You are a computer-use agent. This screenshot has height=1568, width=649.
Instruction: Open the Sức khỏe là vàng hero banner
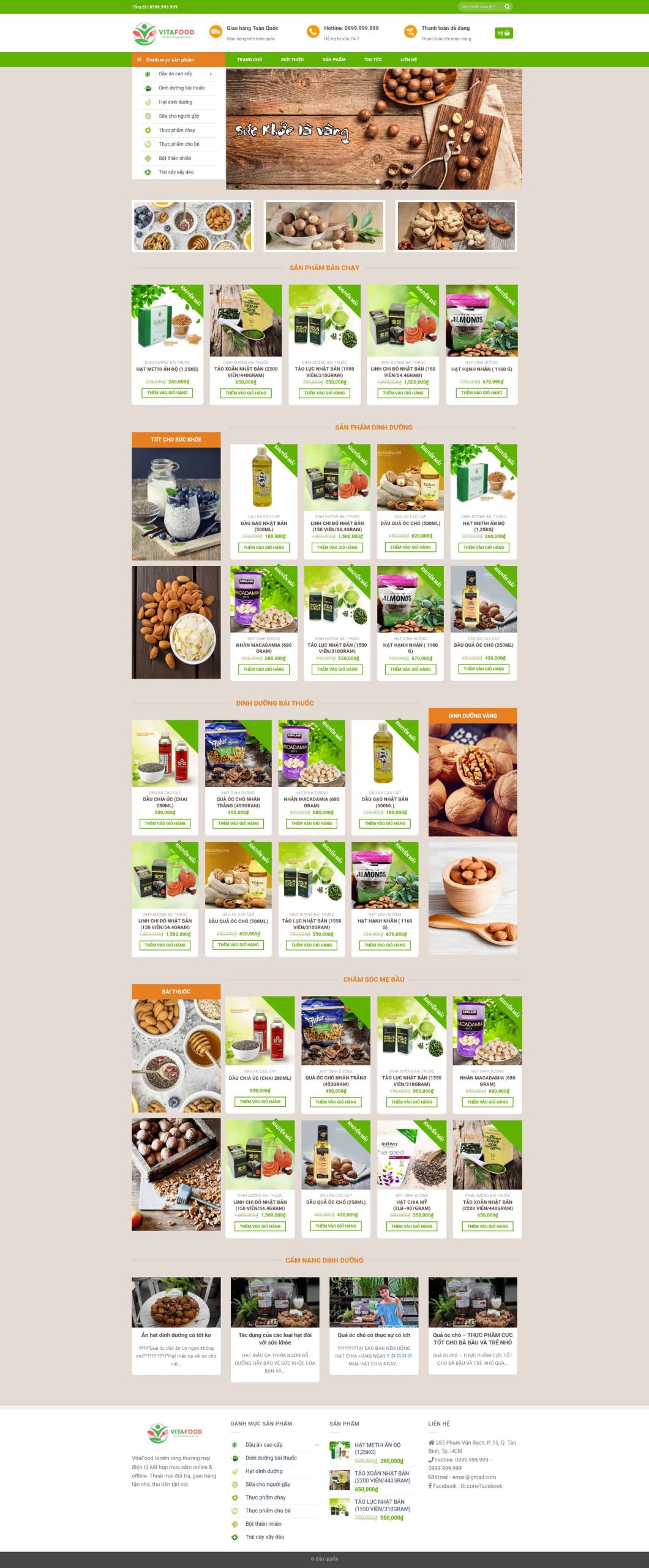coord(373,129)
